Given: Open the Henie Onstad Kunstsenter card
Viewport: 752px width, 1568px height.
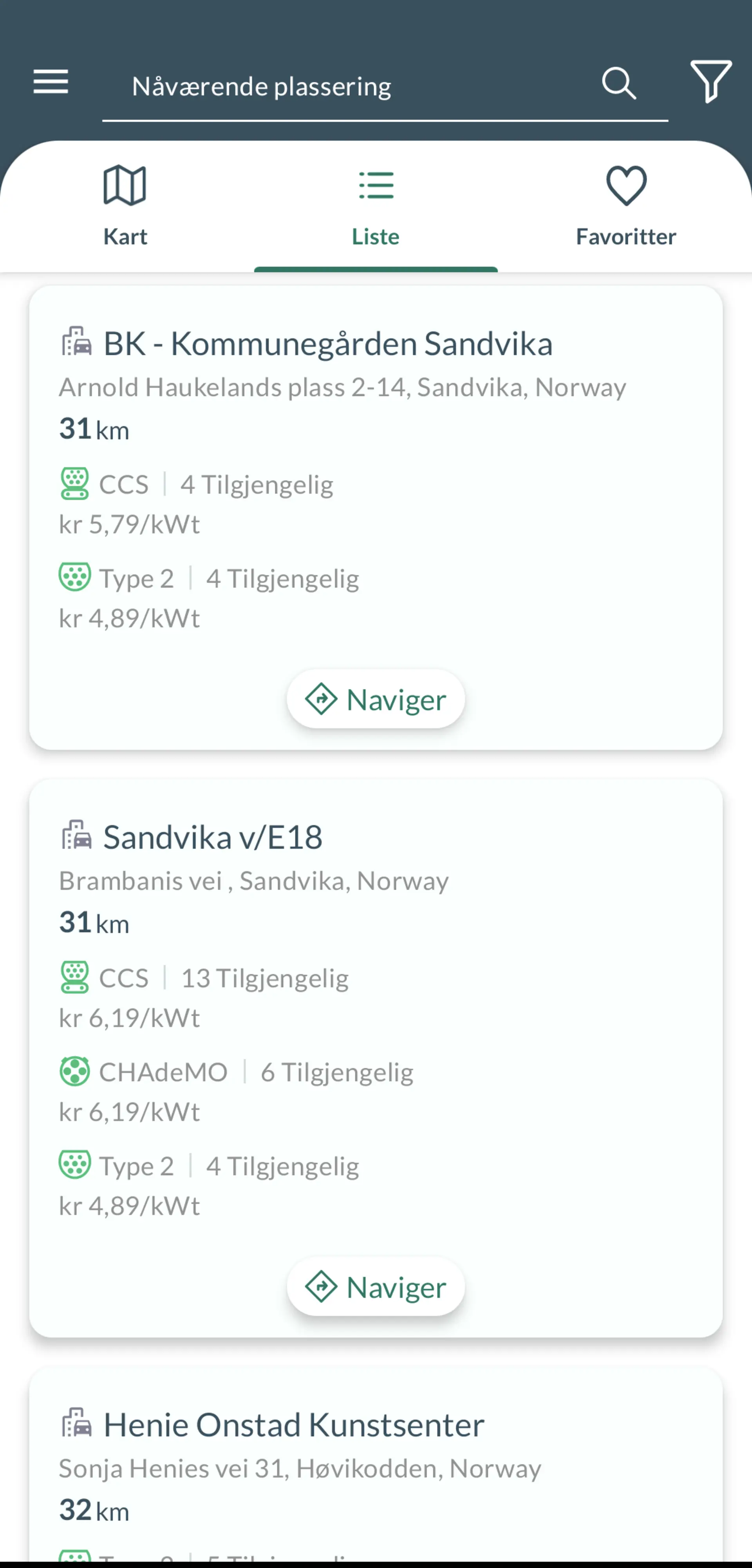Looking at the screenshot, I should [293, 1425].
